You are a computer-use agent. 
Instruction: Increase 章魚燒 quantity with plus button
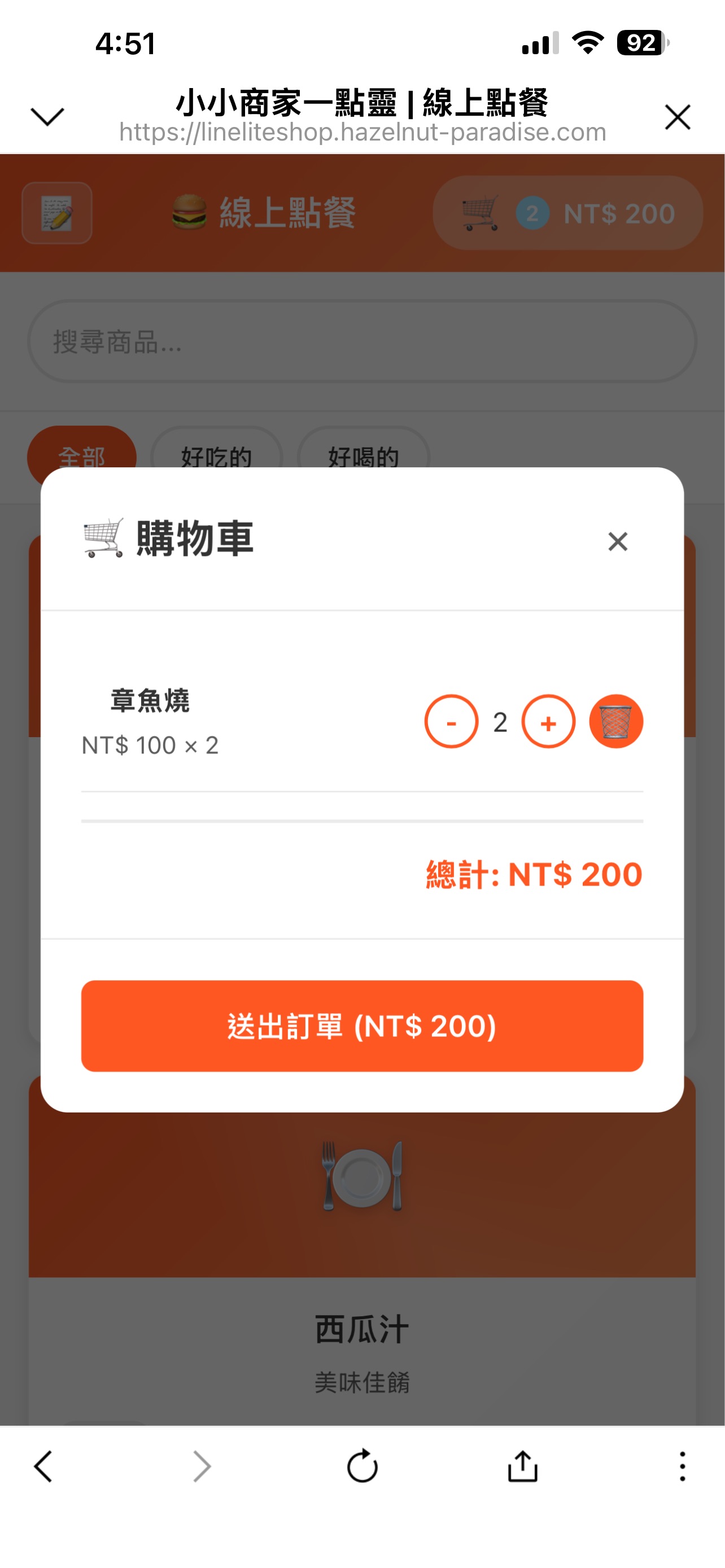point(548,722)
